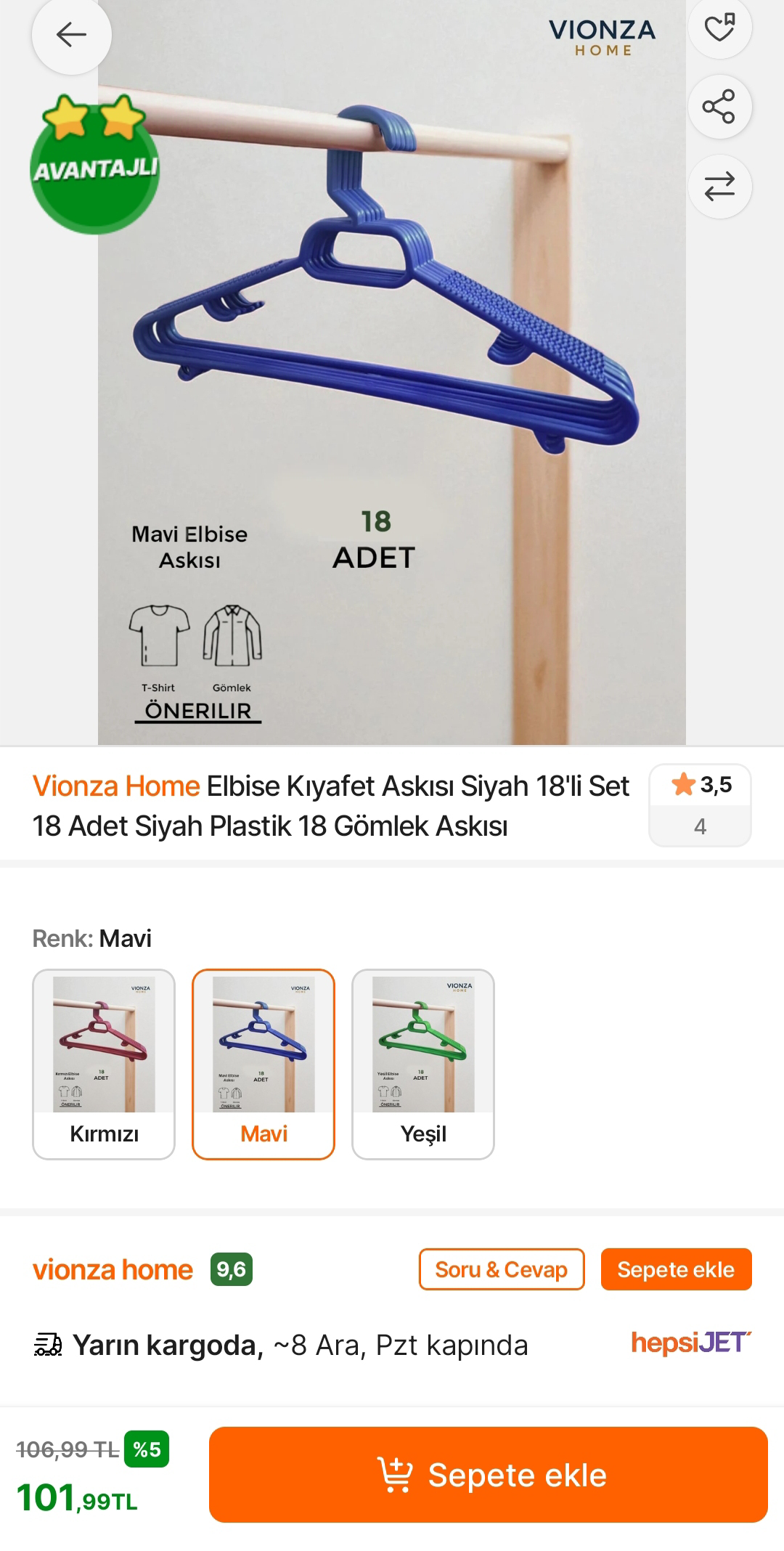Choose the Yeşil color variant
Screen dimensions: 784x1551
(x=423, y=1064)
